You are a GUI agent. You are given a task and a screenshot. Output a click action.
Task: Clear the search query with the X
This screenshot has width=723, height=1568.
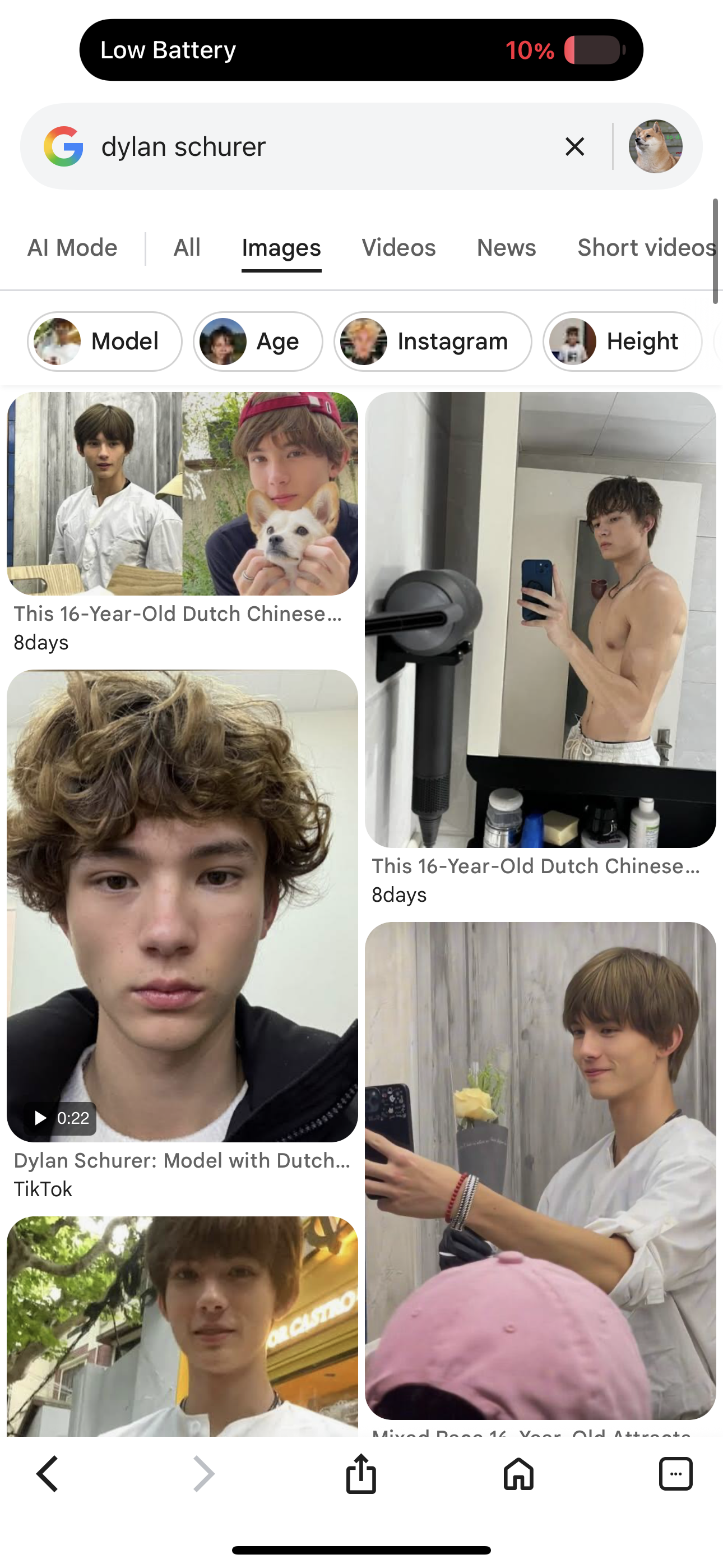574,147
